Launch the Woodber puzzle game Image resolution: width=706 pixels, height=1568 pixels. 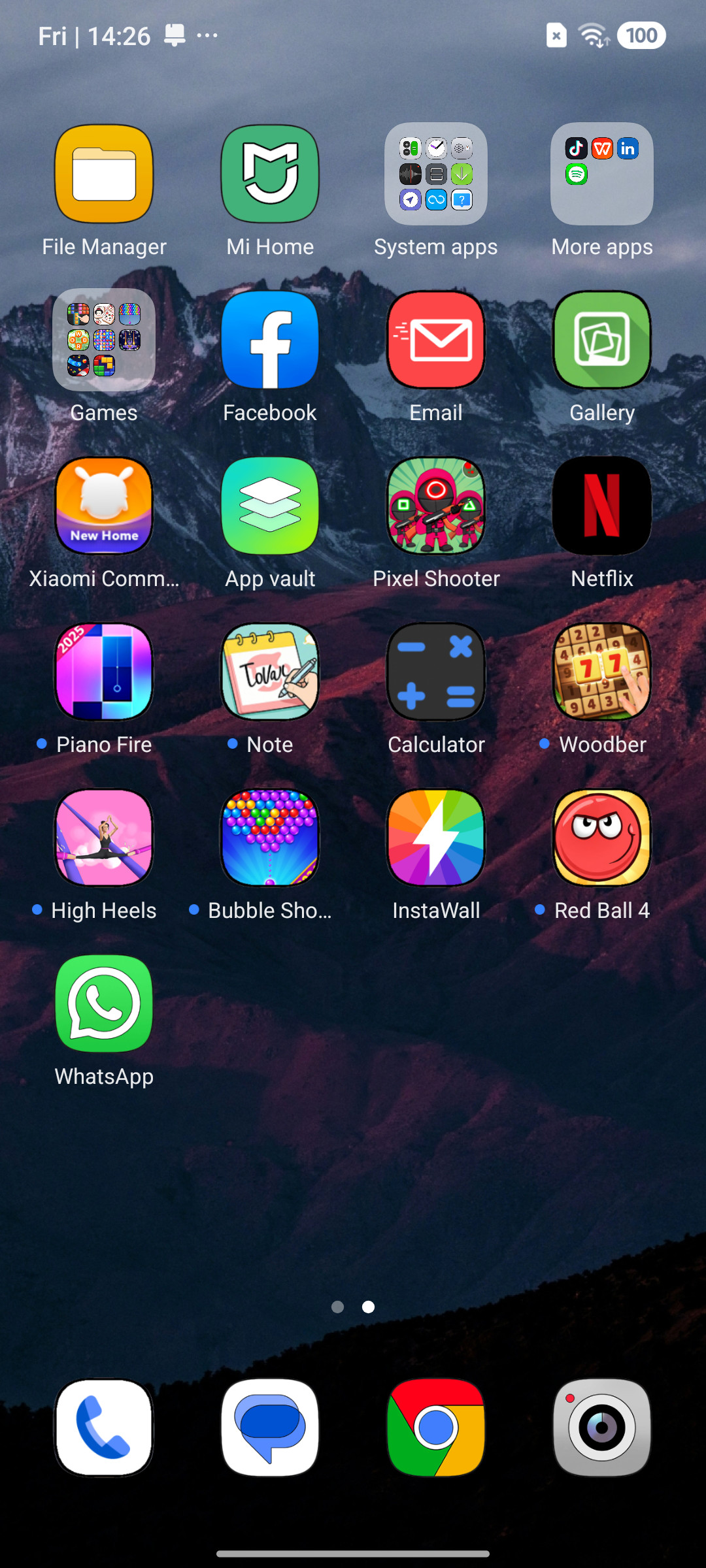(601, 672)
